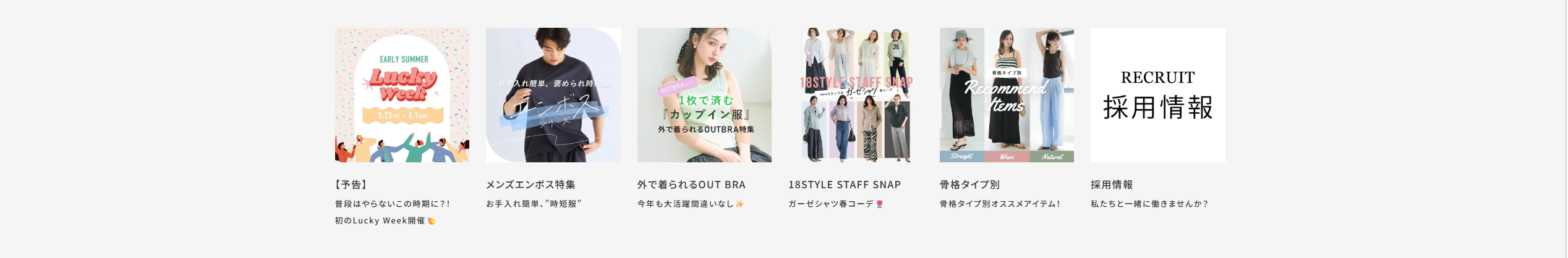Open the 18STYLE STAFF SNAP card
The height and width of the screenshot is (258, 1568).
point(855,95)
